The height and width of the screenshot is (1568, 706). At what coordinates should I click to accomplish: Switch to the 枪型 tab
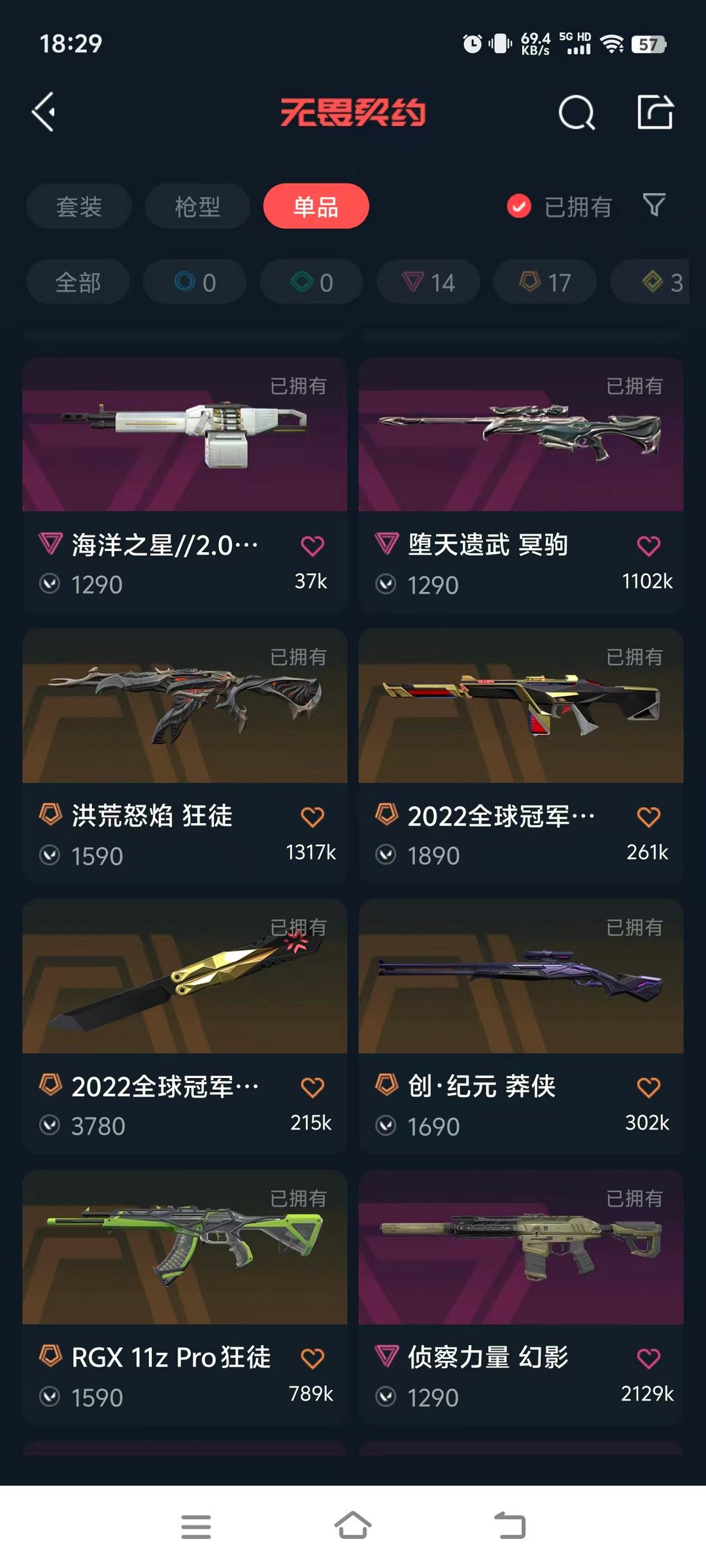coord(197,206)
